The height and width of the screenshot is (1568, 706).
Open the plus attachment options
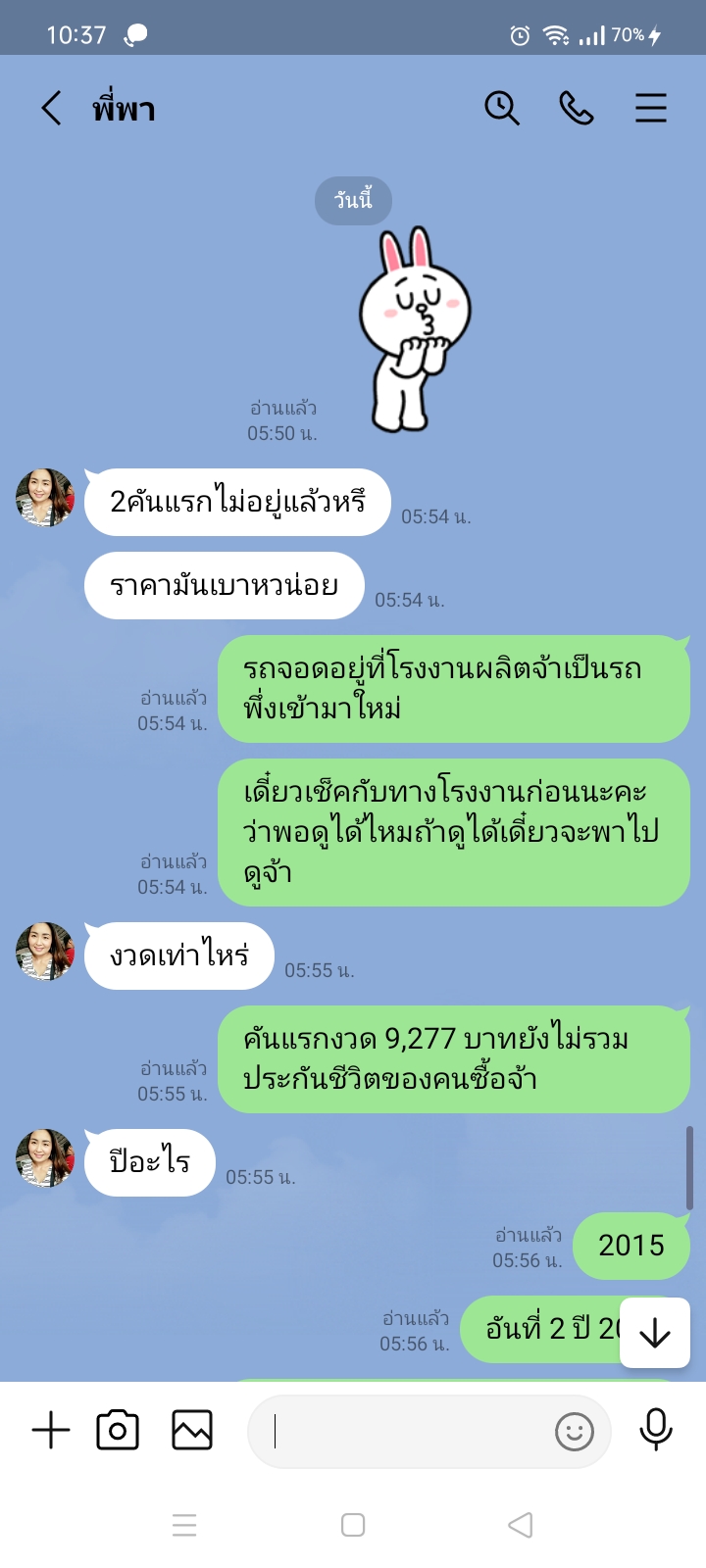pyautogui.click(x=51, y=1431)
